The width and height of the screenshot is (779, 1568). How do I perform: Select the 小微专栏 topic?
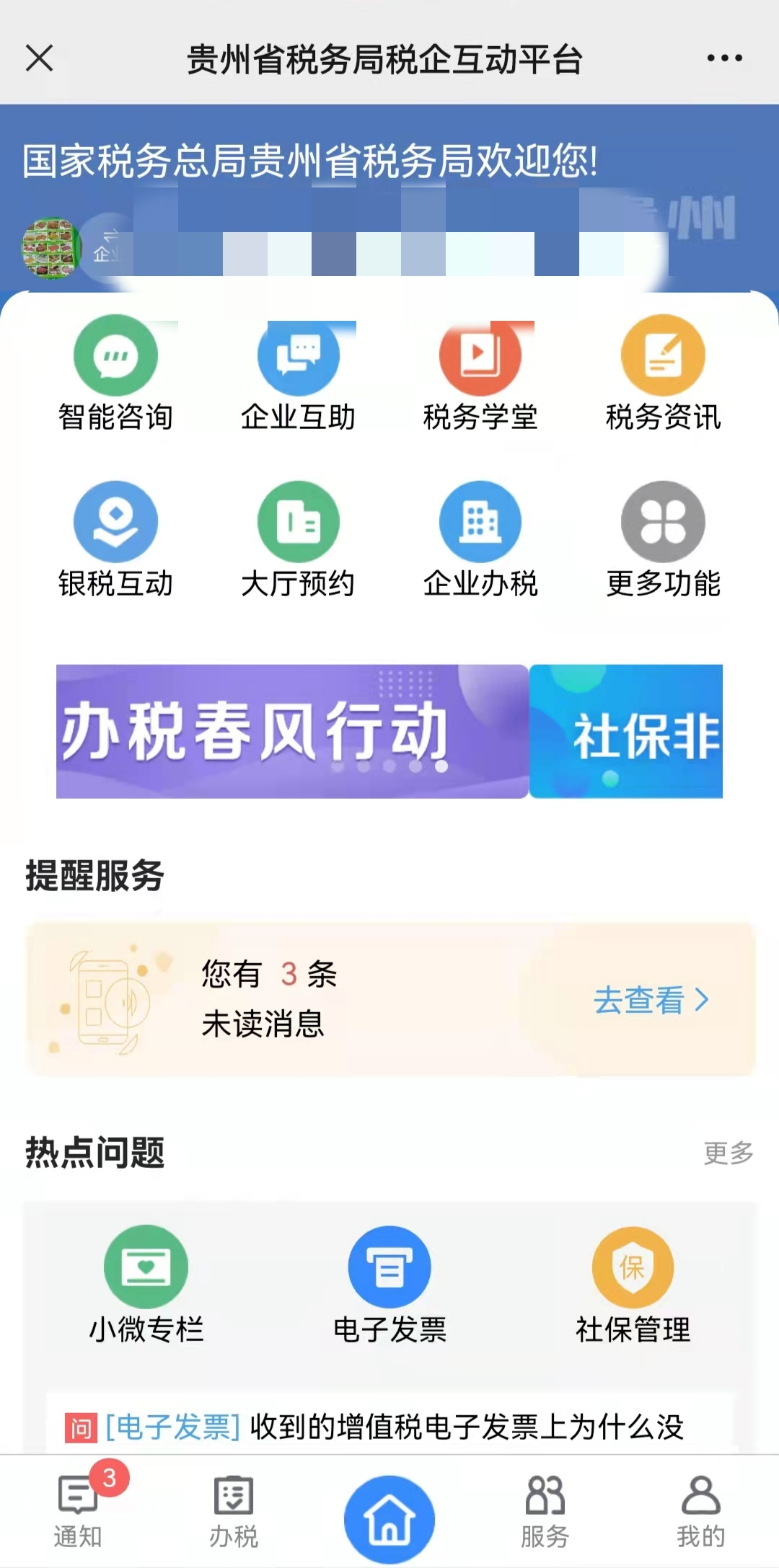coord(146,1285)
